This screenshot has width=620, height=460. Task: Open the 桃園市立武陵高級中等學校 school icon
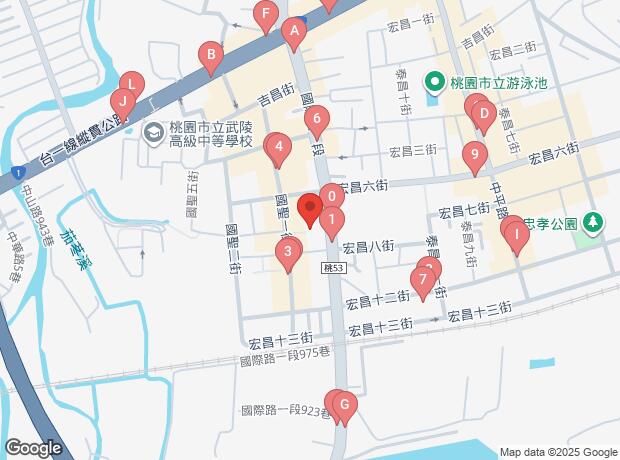click(155, 130)
